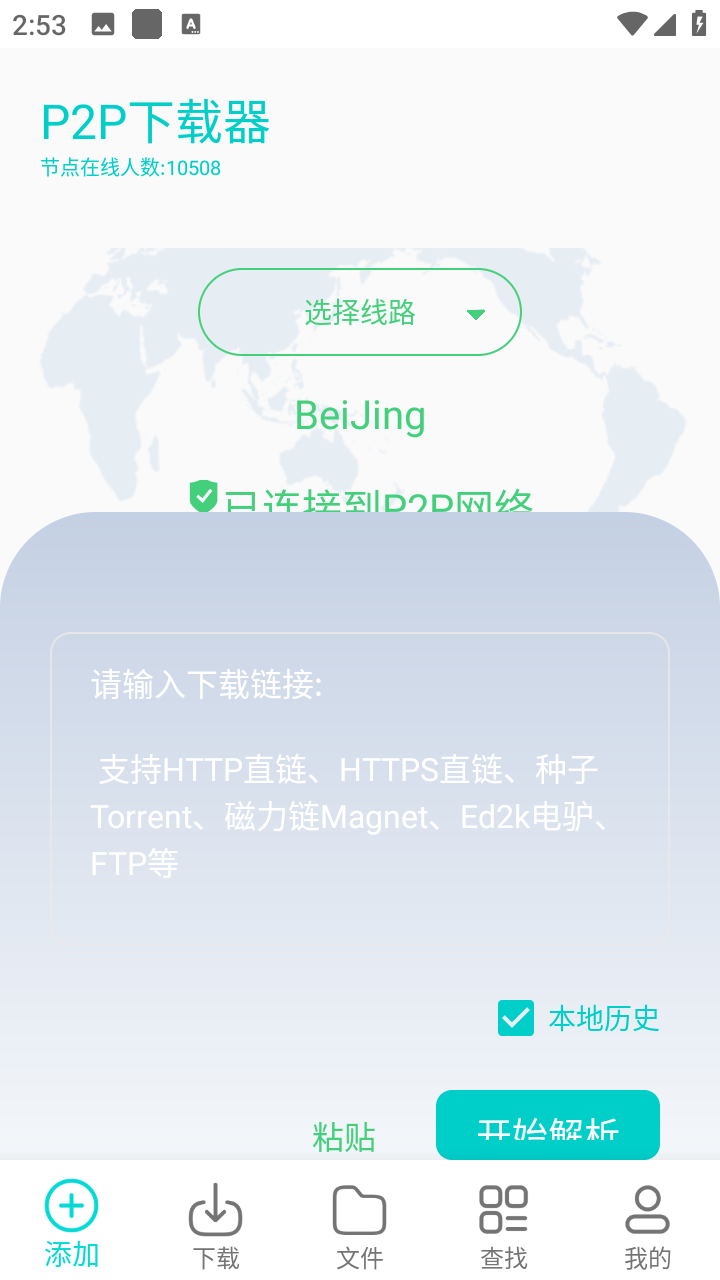Click the dropdown arrow next to 选择线路
720x1280 pixels.
coord(475,312)
